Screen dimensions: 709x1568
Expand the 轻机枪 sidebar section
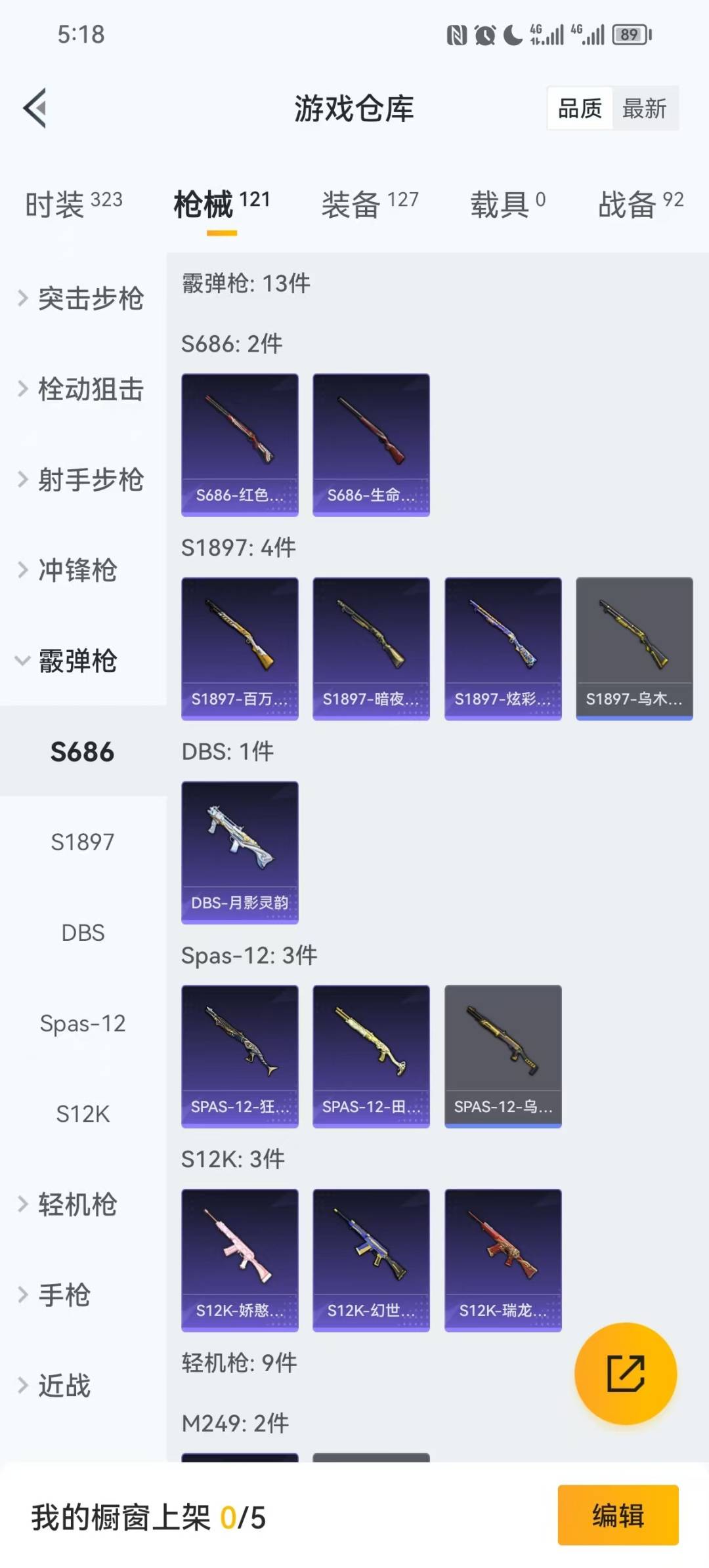(77, 1205)
